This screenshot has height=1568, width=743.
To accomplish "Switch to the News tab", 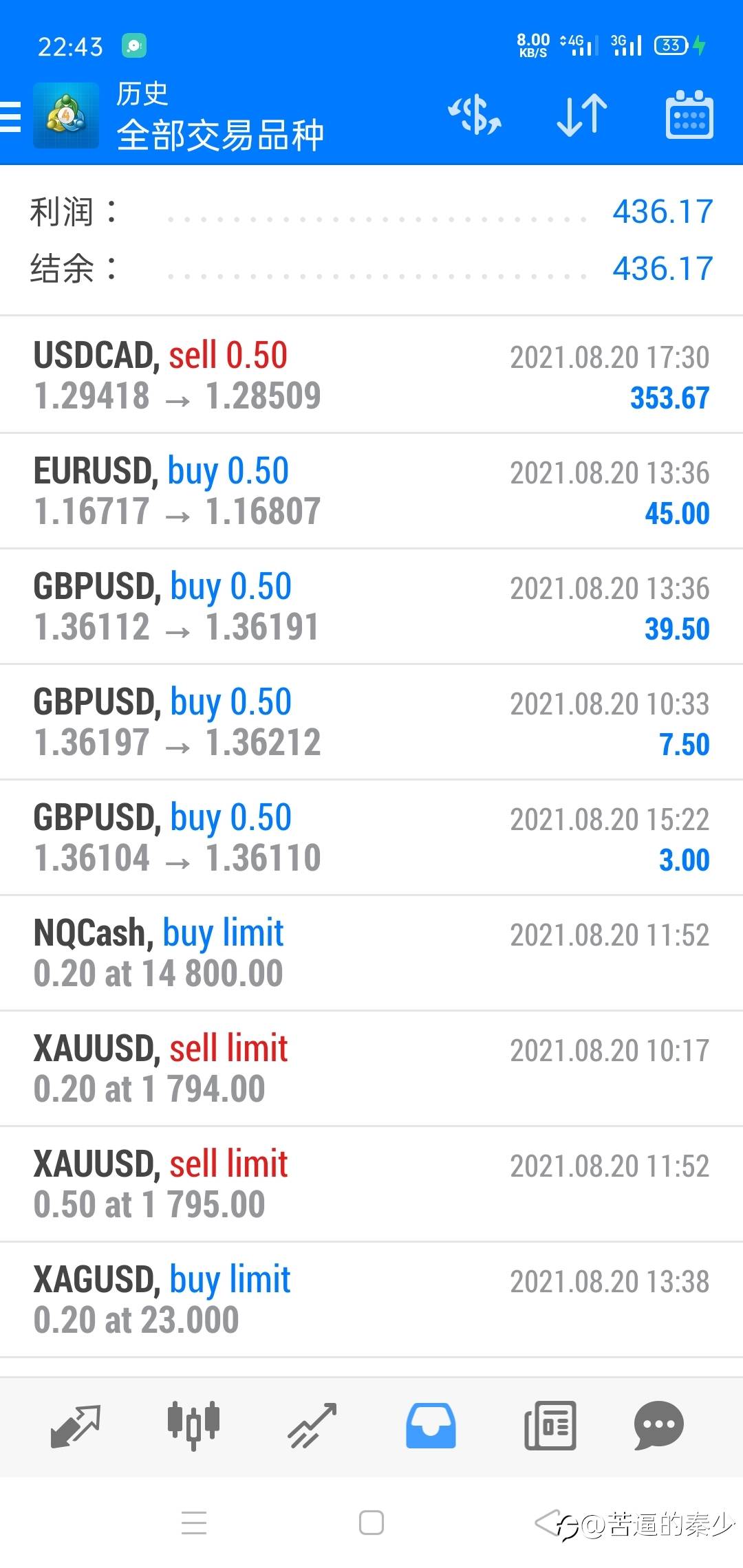I will pos(550,1426).
